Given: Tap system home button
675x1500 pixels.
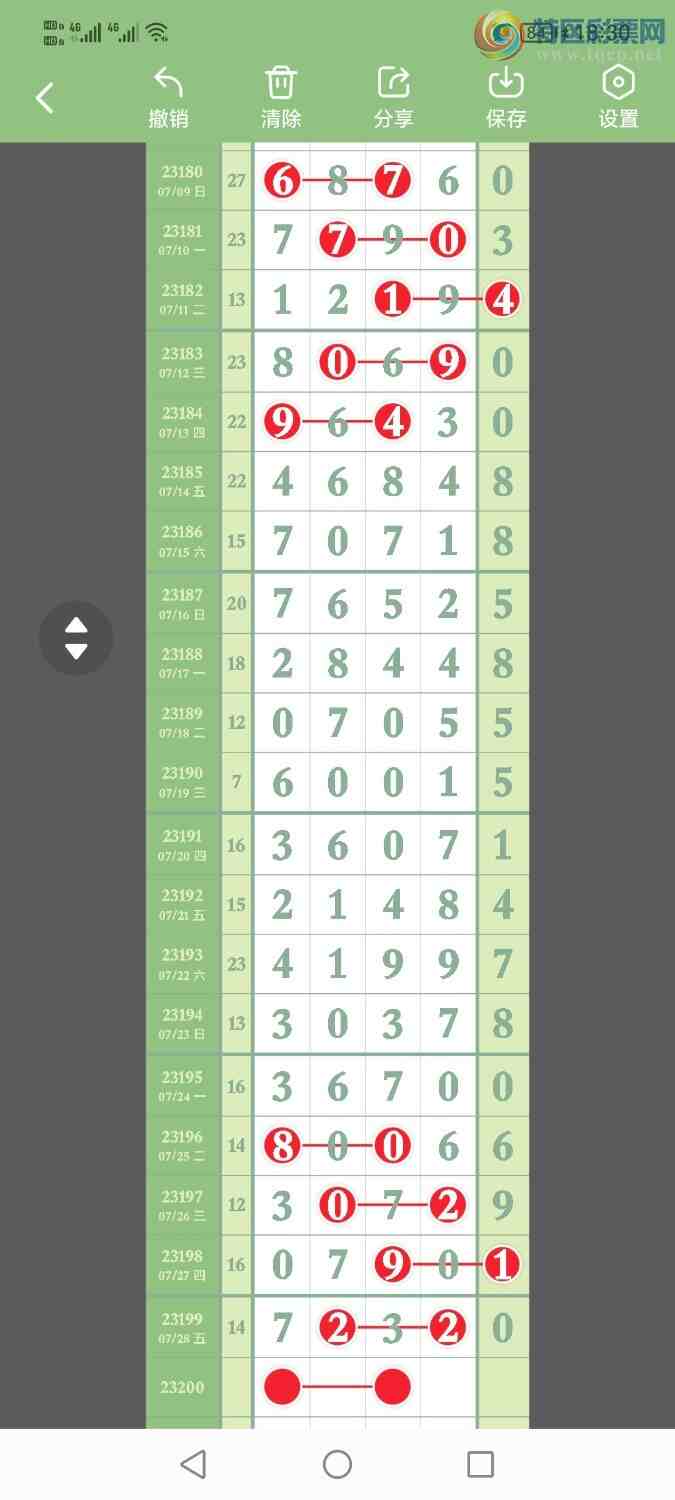Looking at the screenshot, I should click(337, 1465).
